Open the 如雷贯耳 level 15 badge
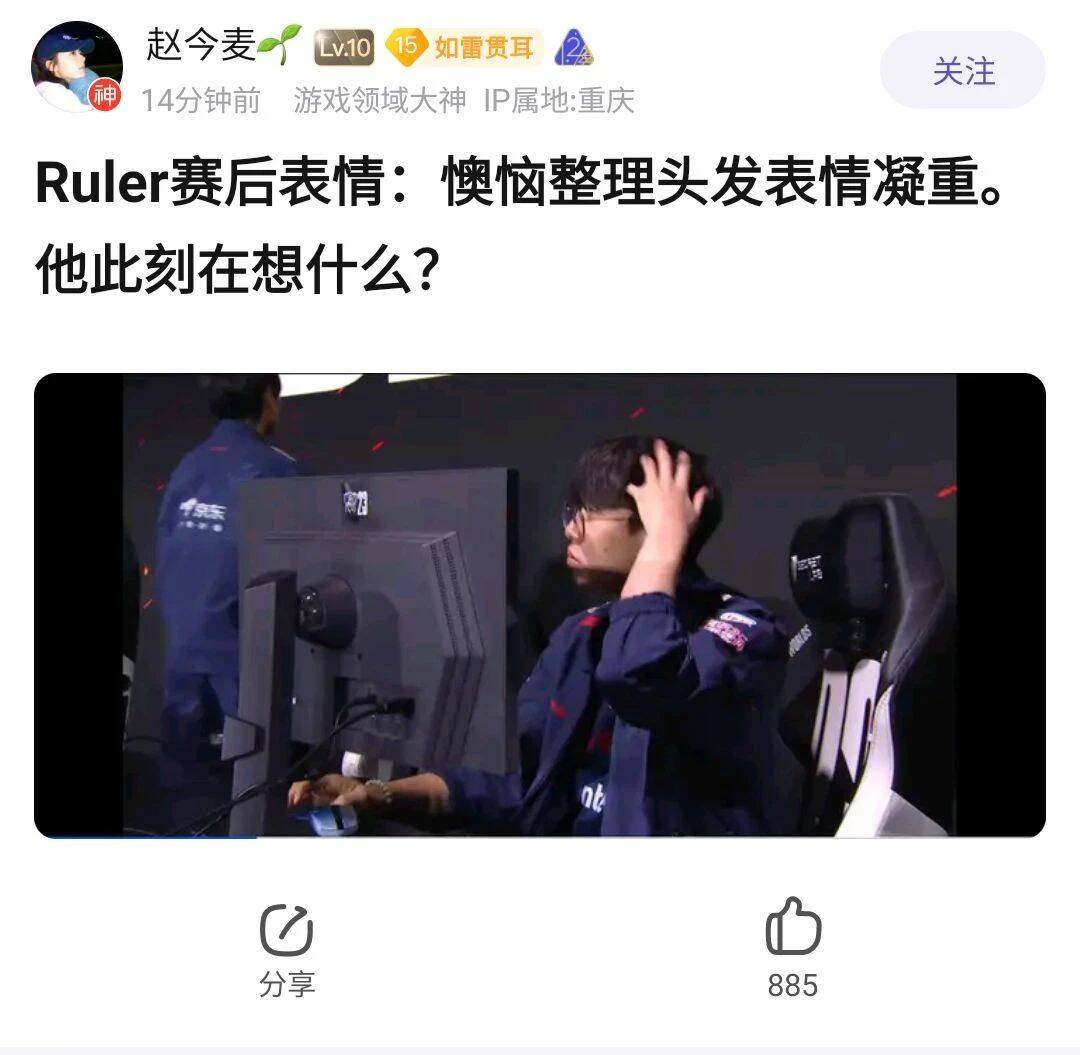 [x=464, y=46]
